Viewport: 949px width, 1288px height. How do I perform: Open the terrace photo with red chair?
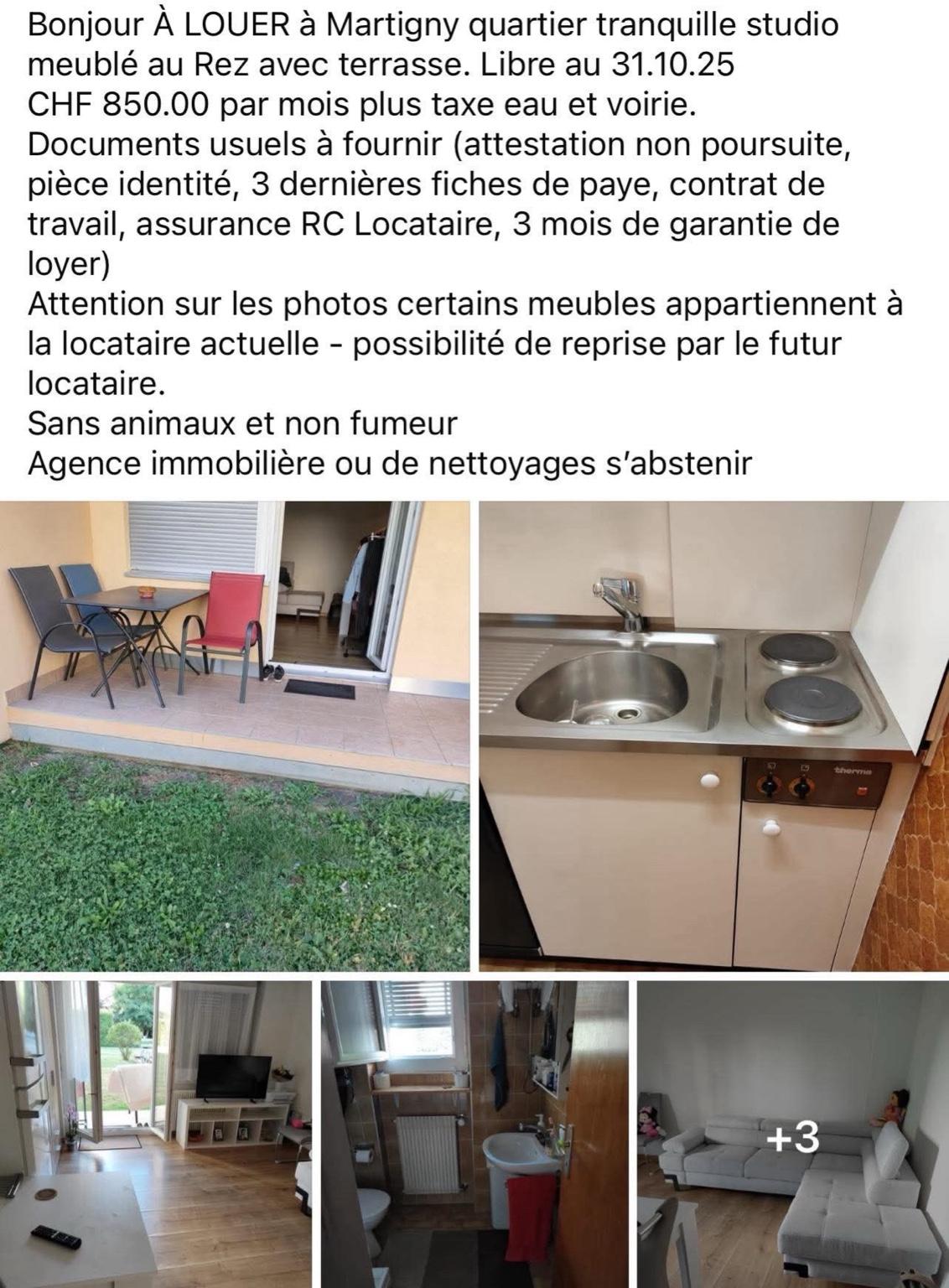pos(235,735)
